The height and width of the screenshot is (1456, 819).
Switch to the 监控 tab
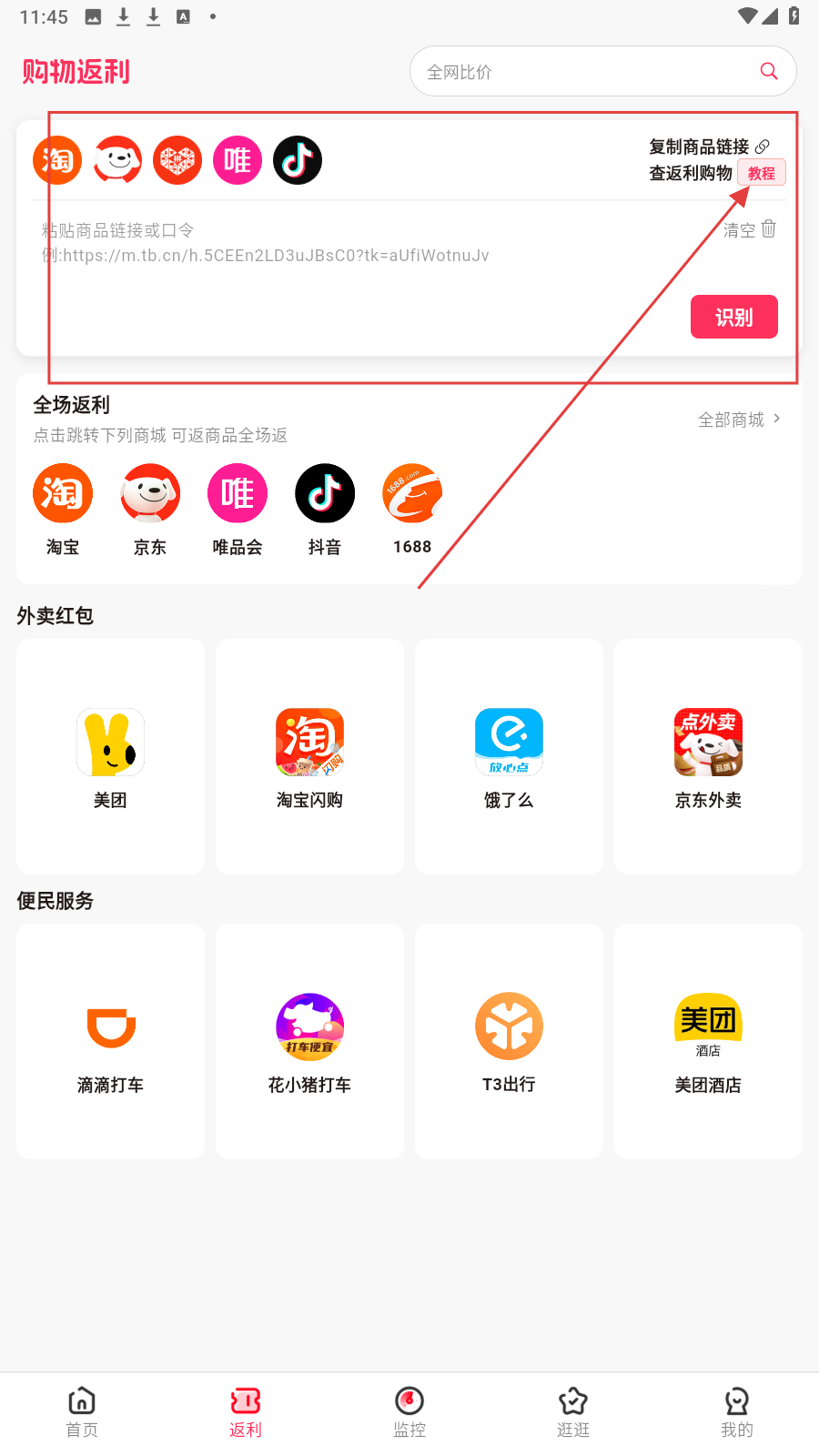409,1412
